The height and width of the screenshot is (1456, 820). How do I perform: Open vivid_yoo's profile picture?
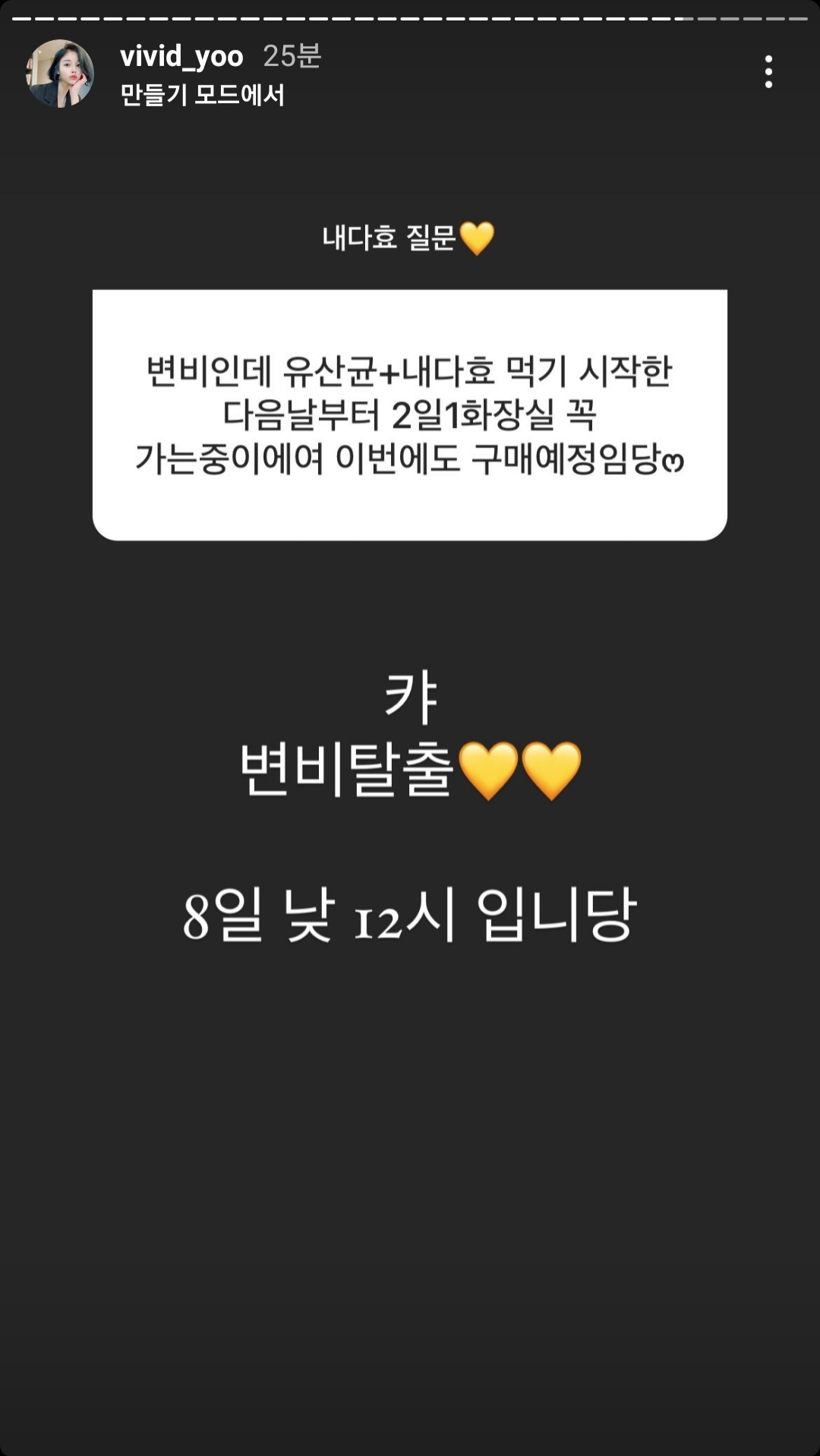[x=60, y=74]
